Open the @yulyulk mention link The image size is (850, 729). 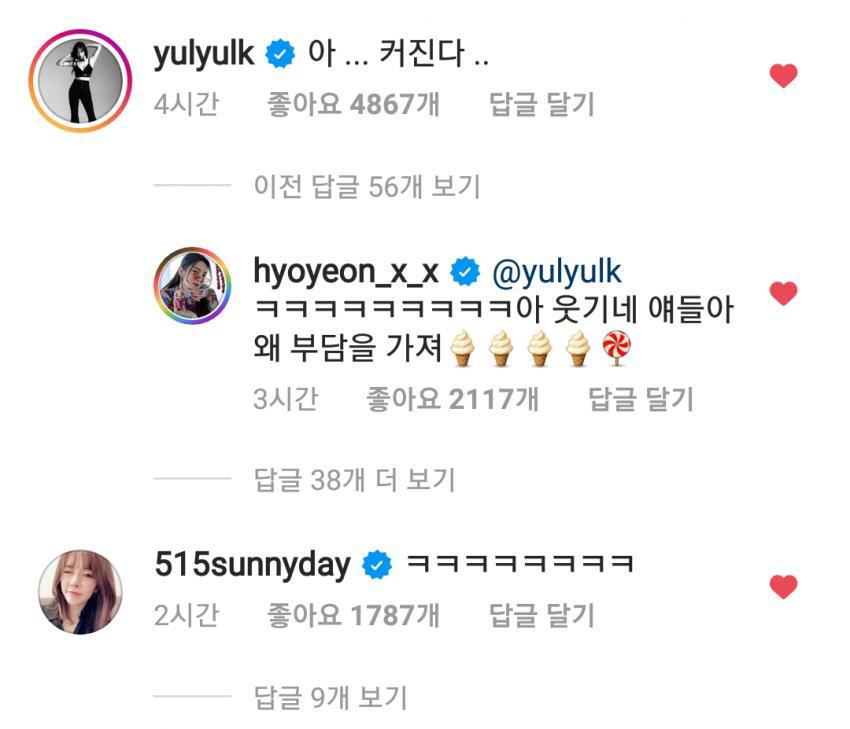[557, 272]
